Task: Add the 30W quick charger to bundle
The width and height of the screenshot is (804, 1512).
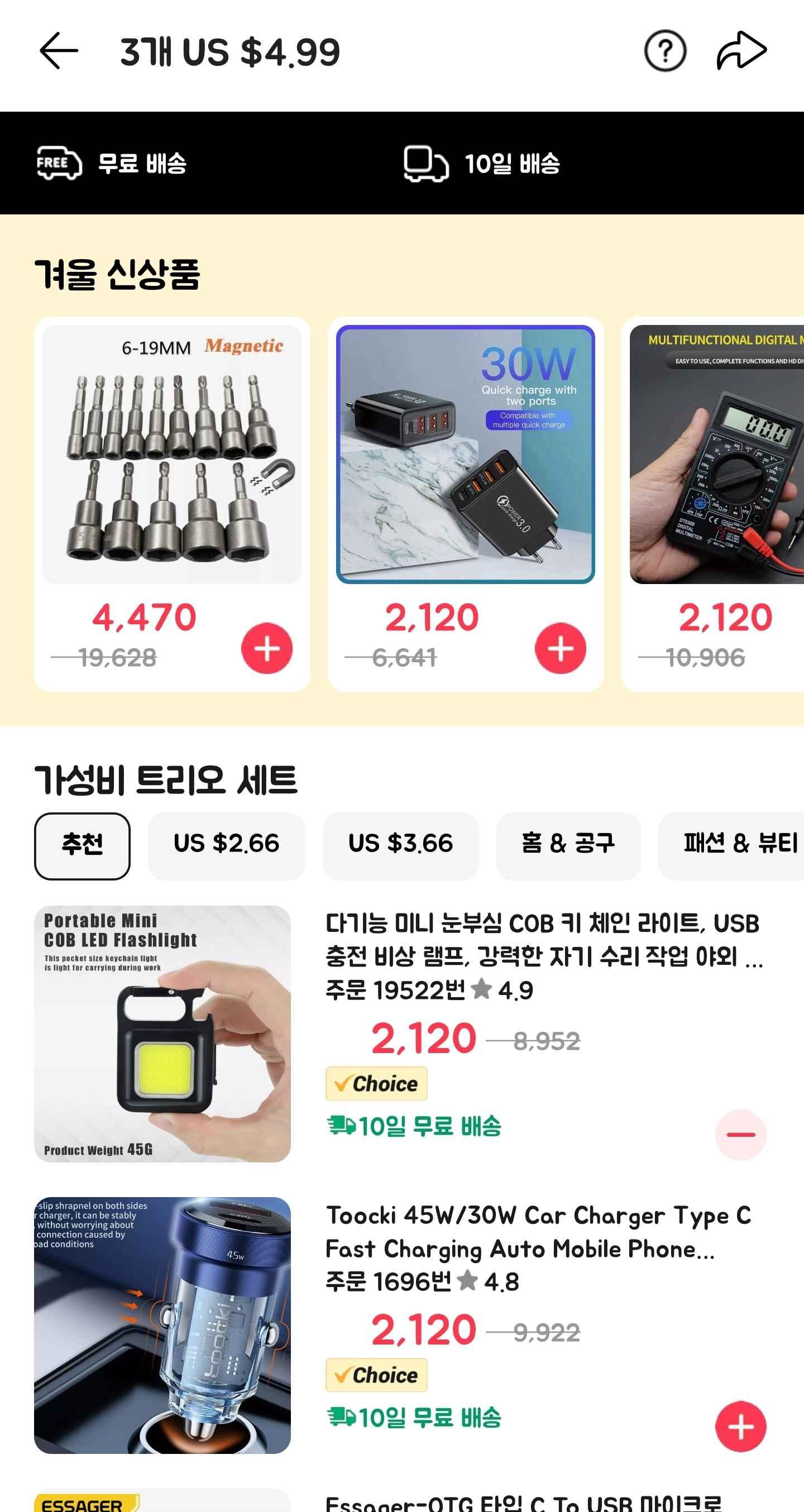Action: pos(560,648)
